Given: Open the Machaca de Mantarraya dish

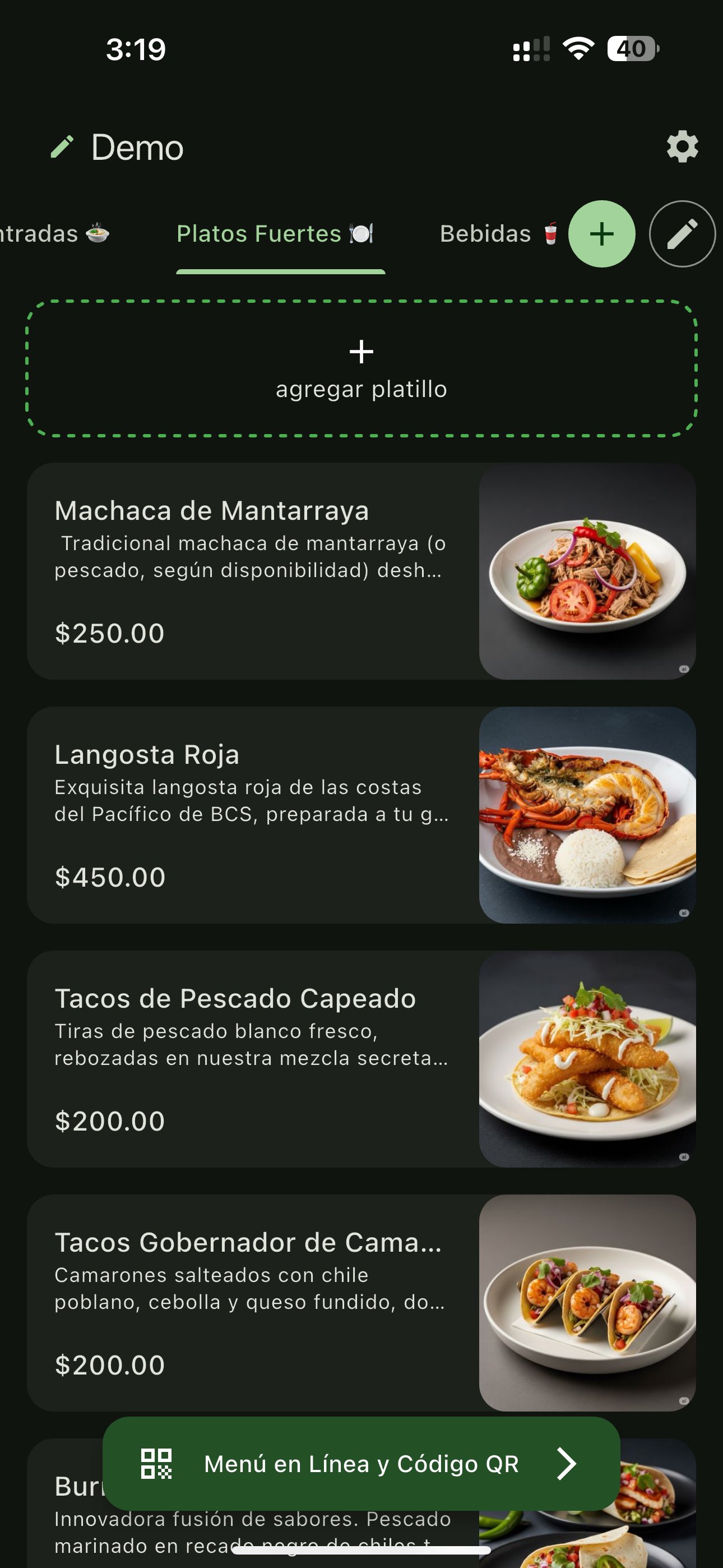Looking at the screenshot, I should click(361, 571).
